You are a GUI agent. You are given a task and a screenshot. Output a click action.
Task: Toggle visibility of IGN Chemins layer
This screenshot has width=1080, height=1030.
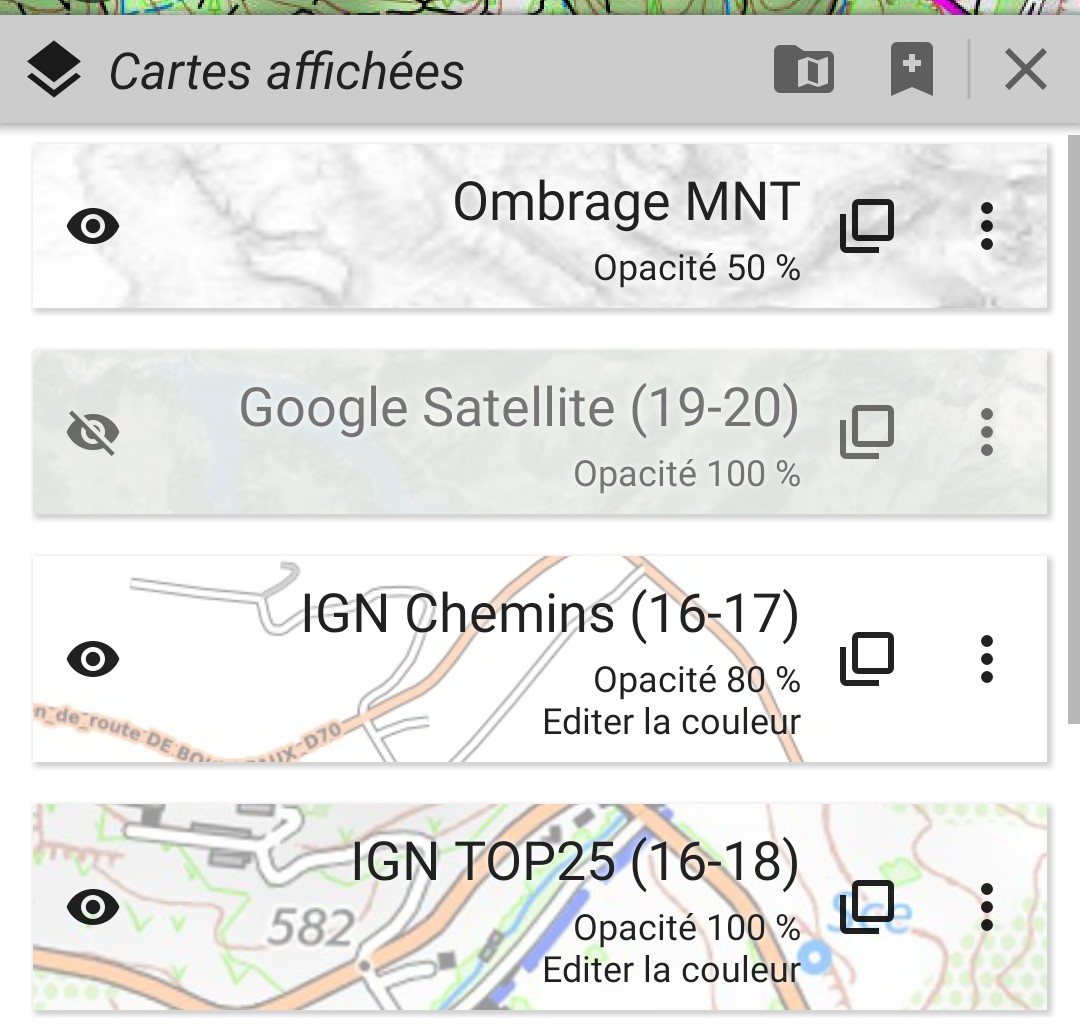[x=93, y=658]
